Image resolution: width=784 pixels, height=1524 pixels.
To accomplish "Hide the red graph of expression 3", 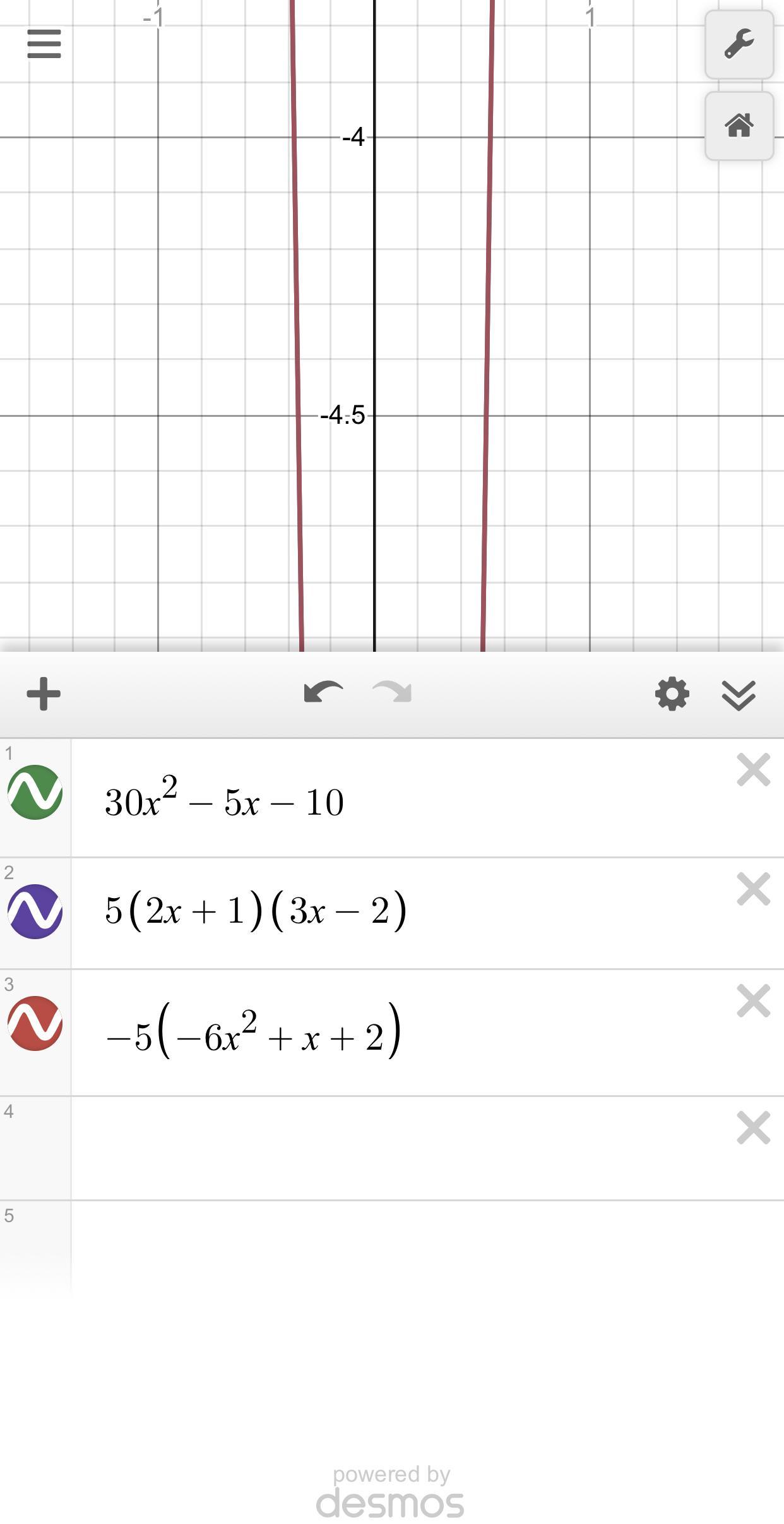I will pos(35,1023).
